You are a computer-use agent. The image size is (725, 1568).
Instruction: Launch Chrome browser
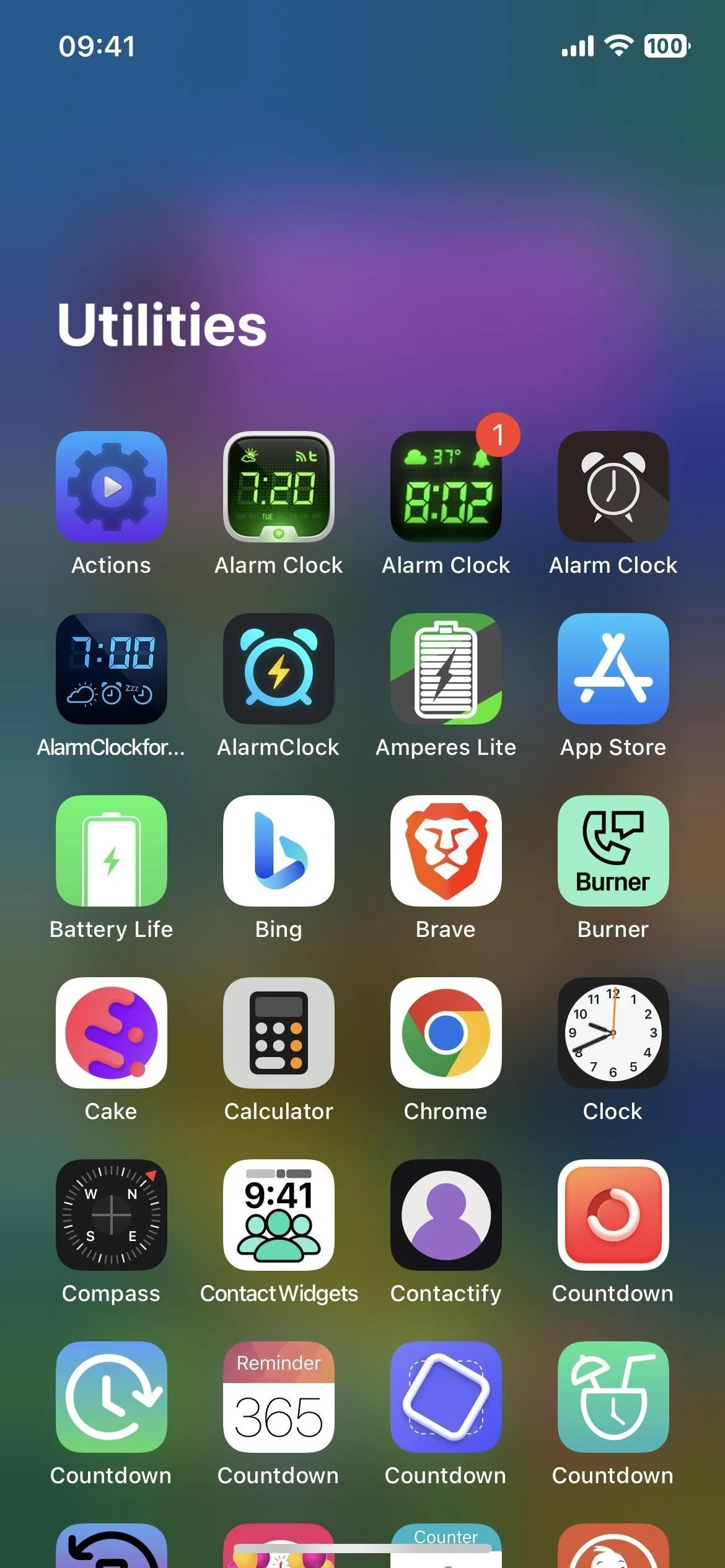[446, 1033]
